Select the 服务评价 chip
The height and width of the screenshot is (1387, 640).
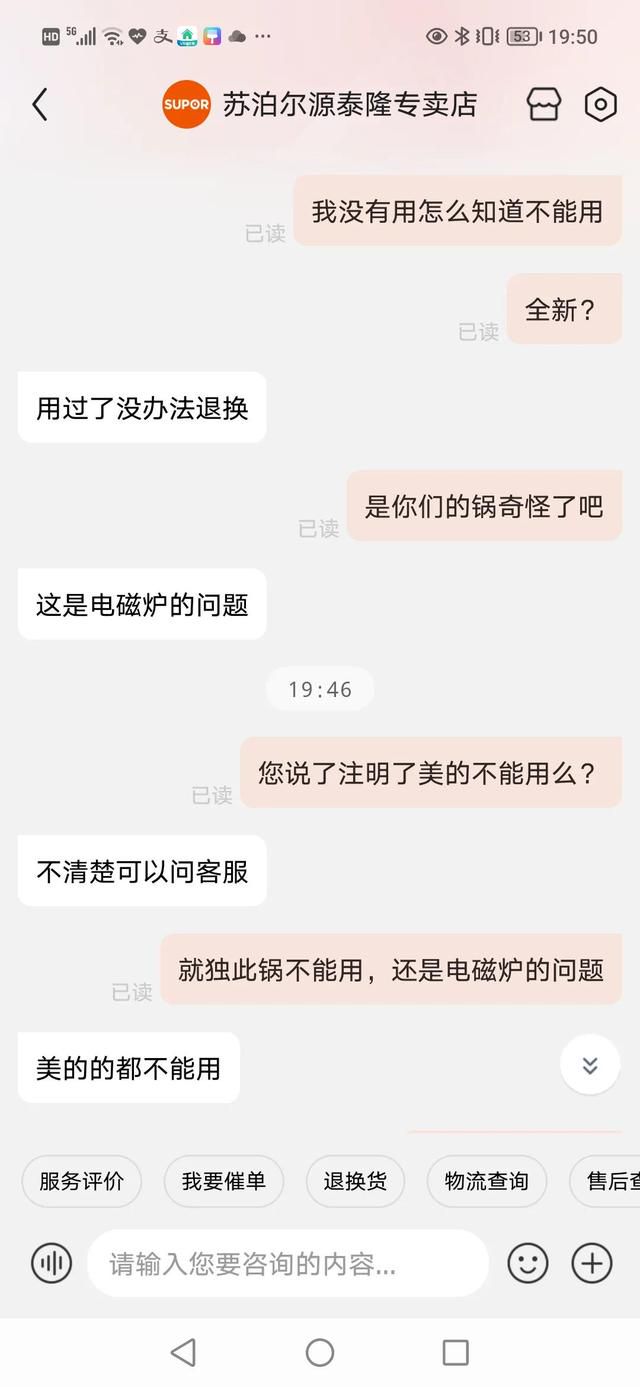pyautogui.click(x=82, y=1181)
